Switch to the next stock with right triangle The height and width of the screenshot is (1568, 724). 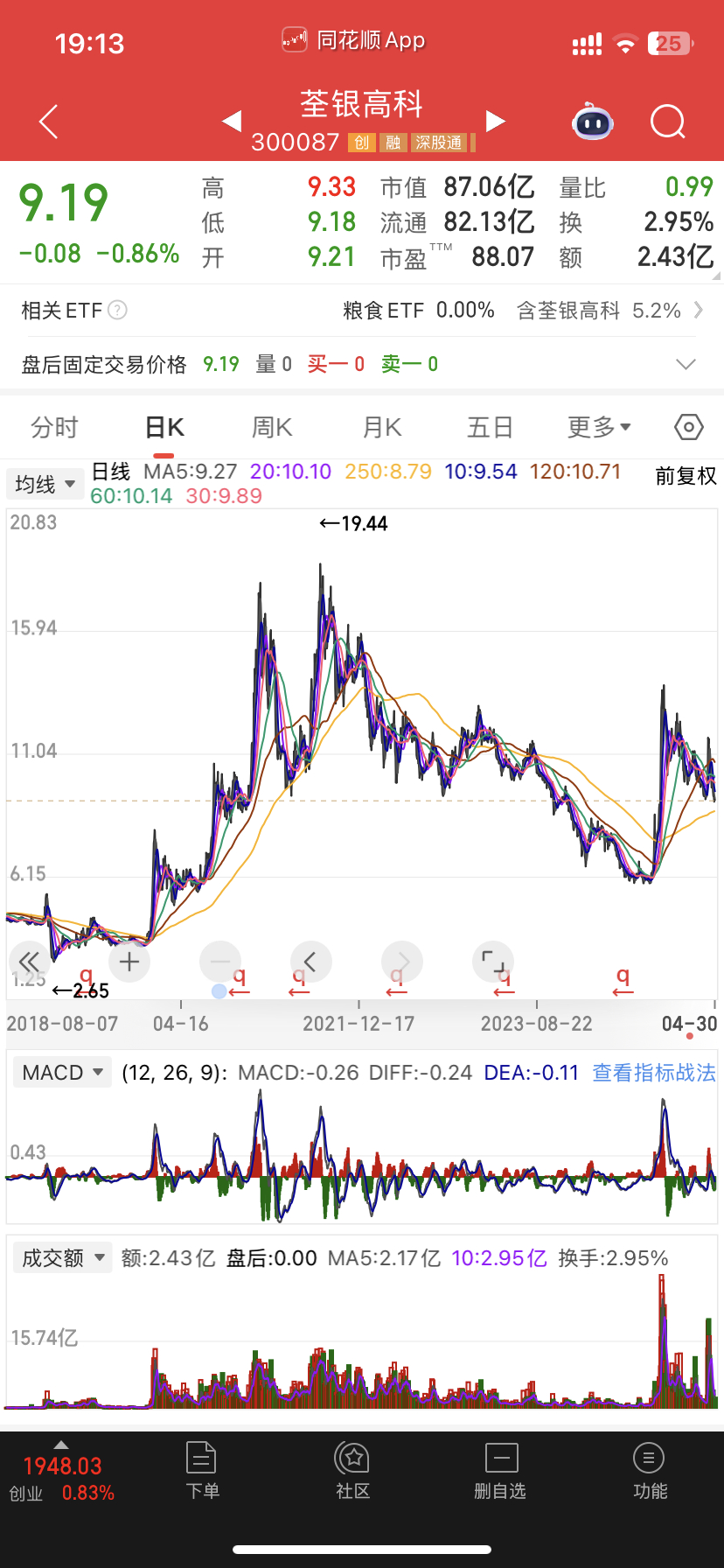point(496,122)
